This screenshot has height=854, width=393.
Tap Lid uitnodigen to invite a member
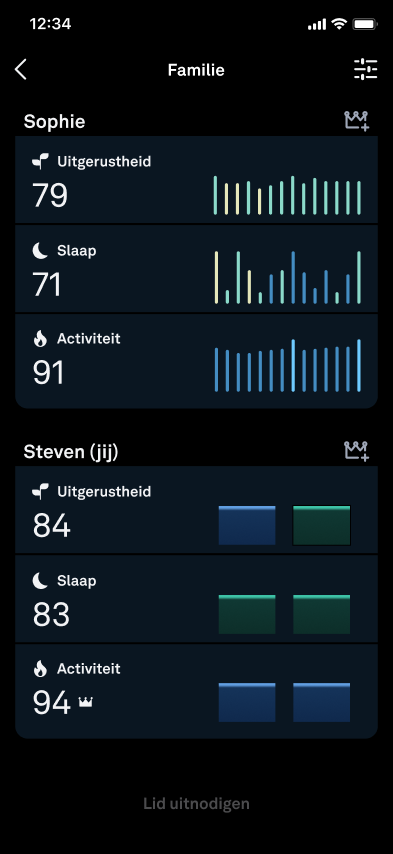click(x=196, y=803)
